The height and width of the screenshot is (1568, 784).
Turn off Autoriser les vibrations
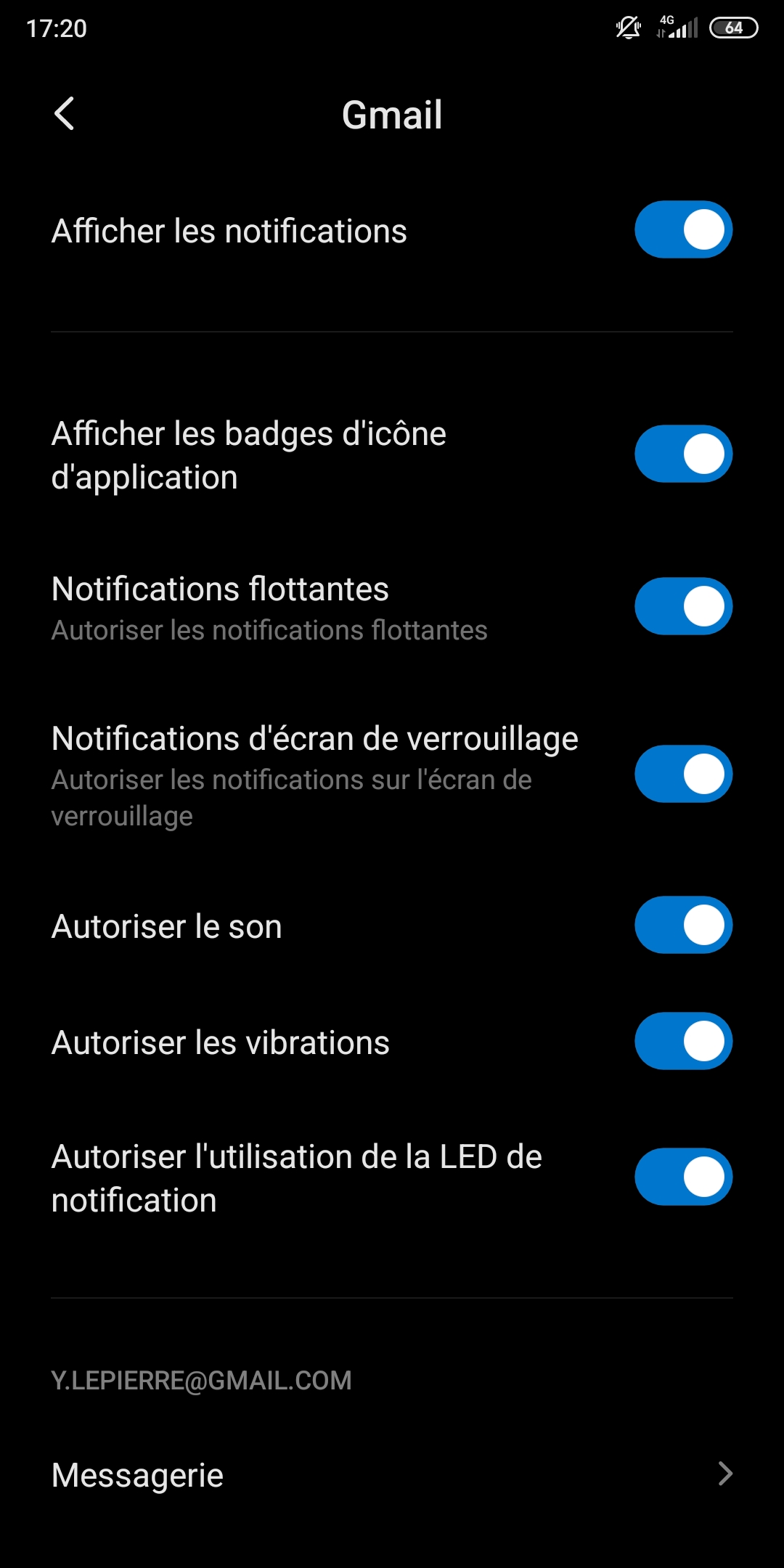coord(684,1041)
